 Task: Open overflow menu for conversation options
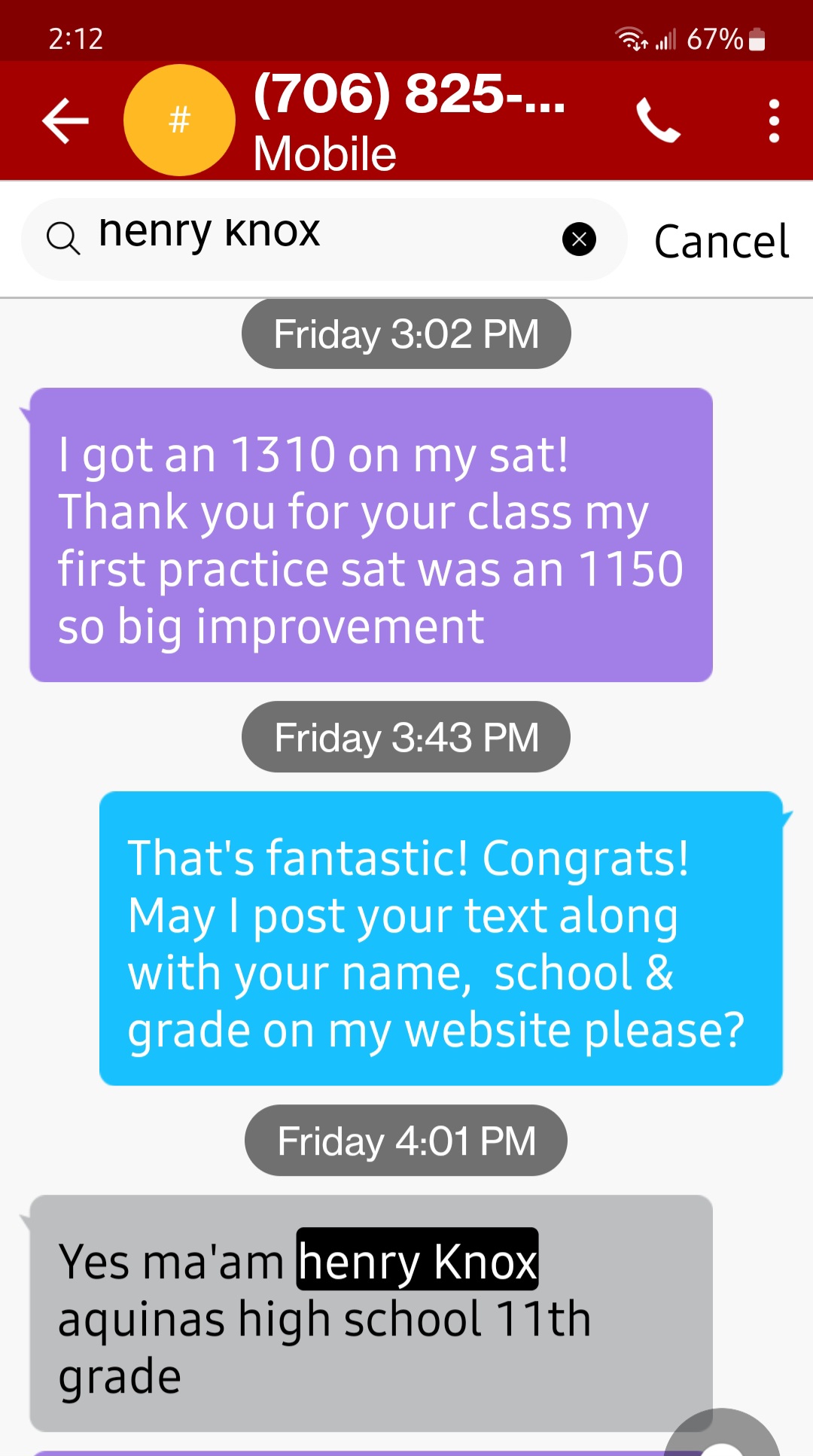(774, 120)
